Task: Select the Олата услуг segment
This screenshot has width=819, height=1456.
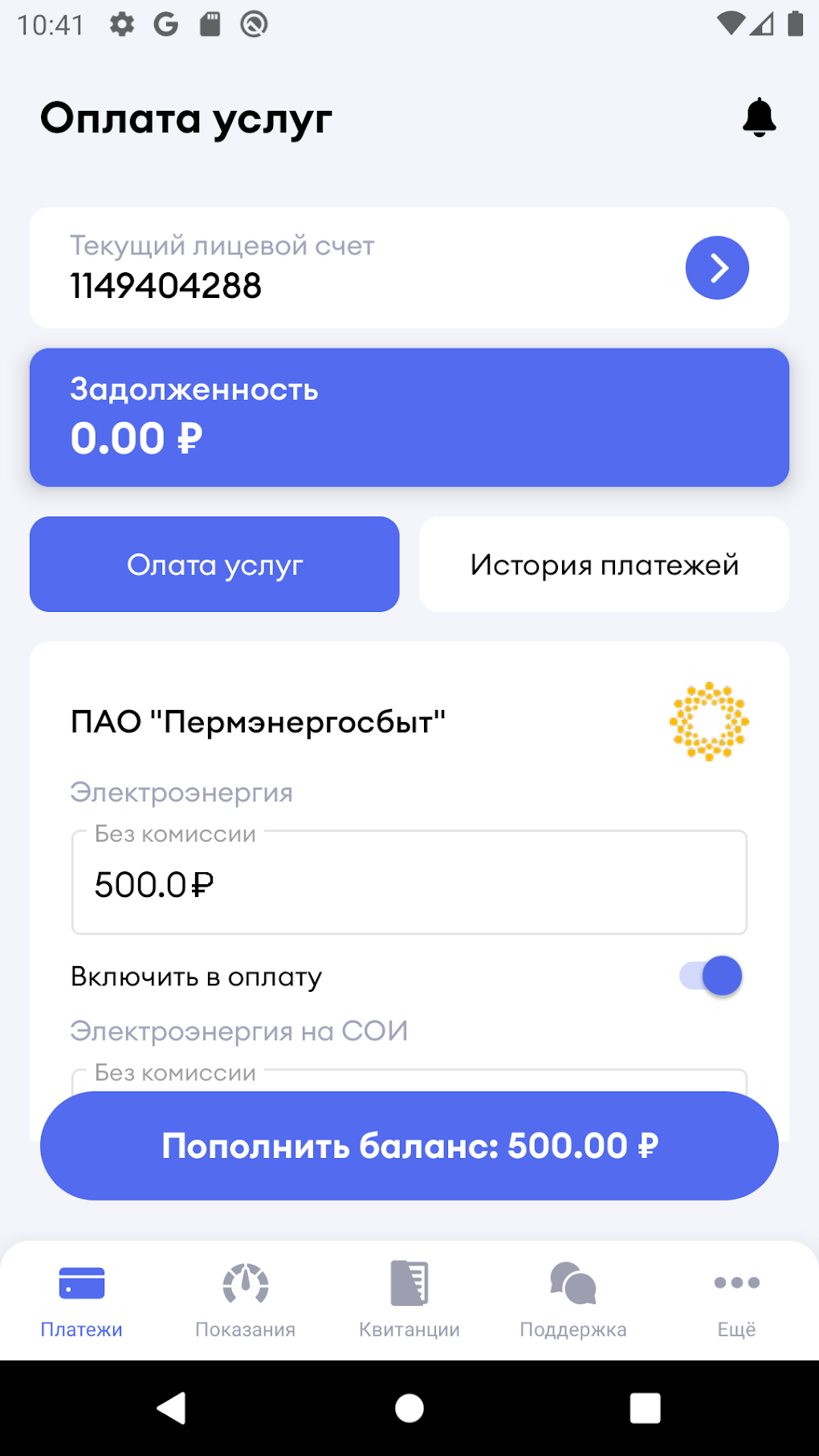Action: click(214, 565)
